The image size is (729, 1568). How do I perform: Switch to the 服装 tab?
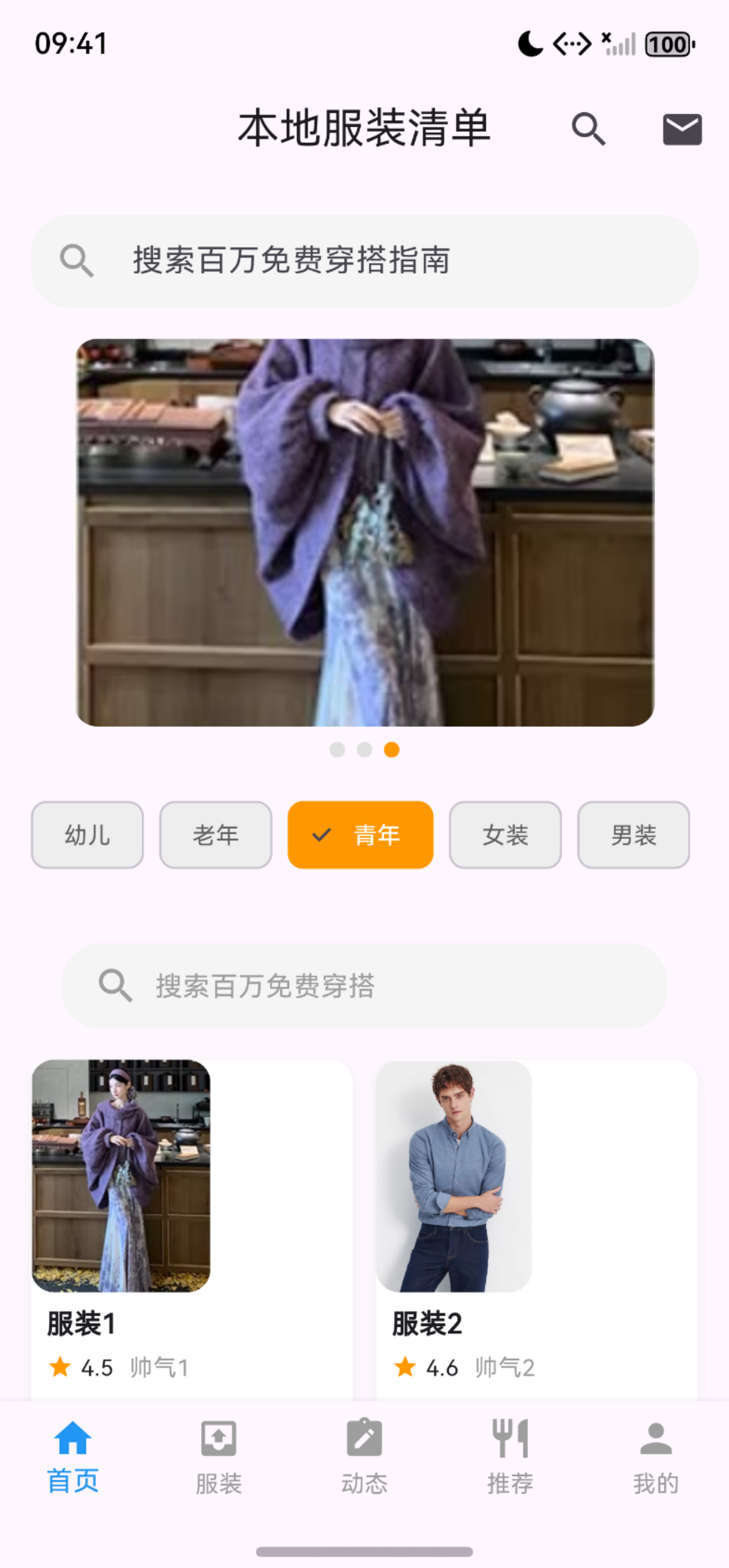219,1457
